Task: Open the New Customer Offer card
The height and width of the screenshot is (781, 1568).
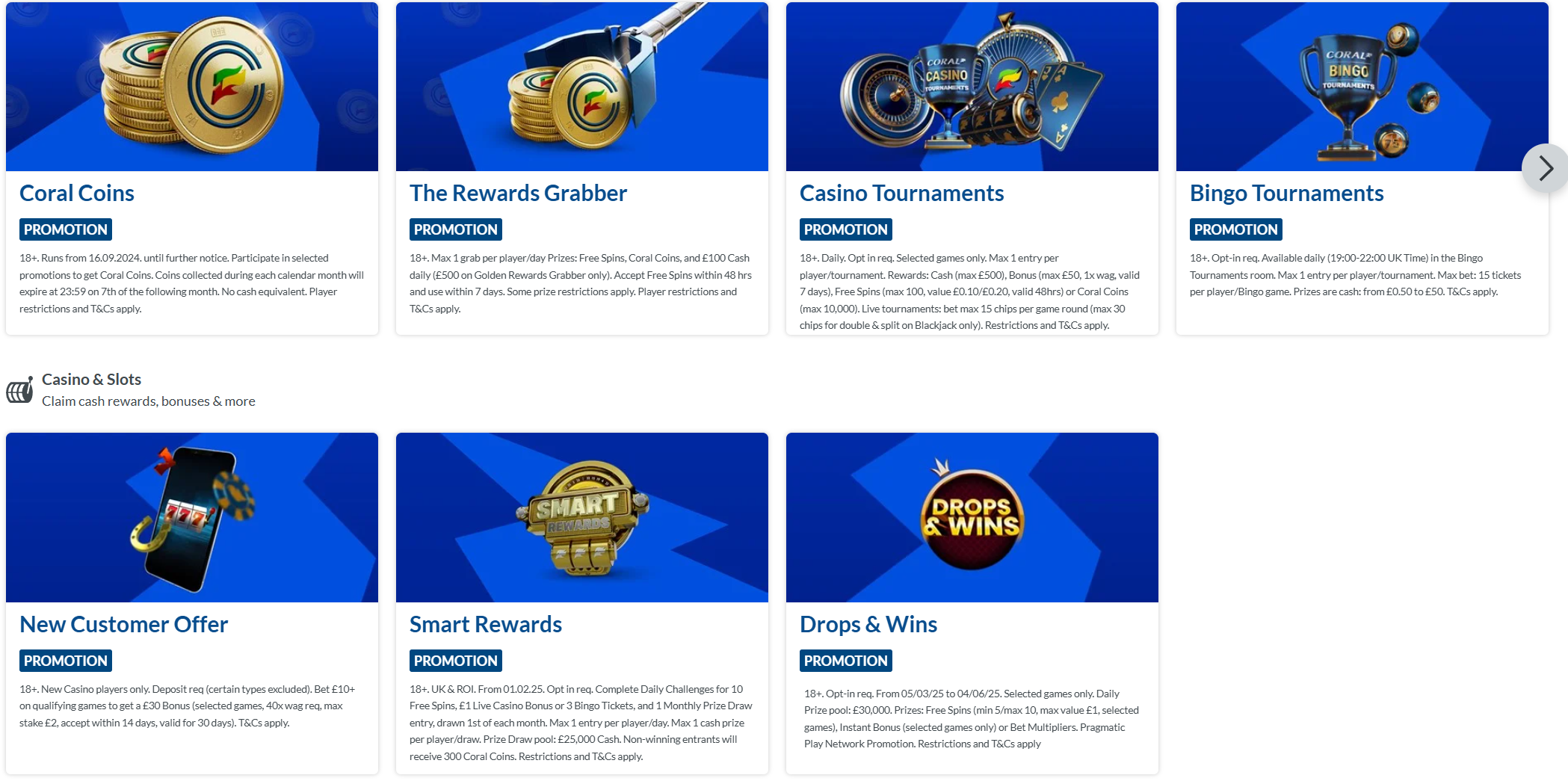Action: click(123, 624)
